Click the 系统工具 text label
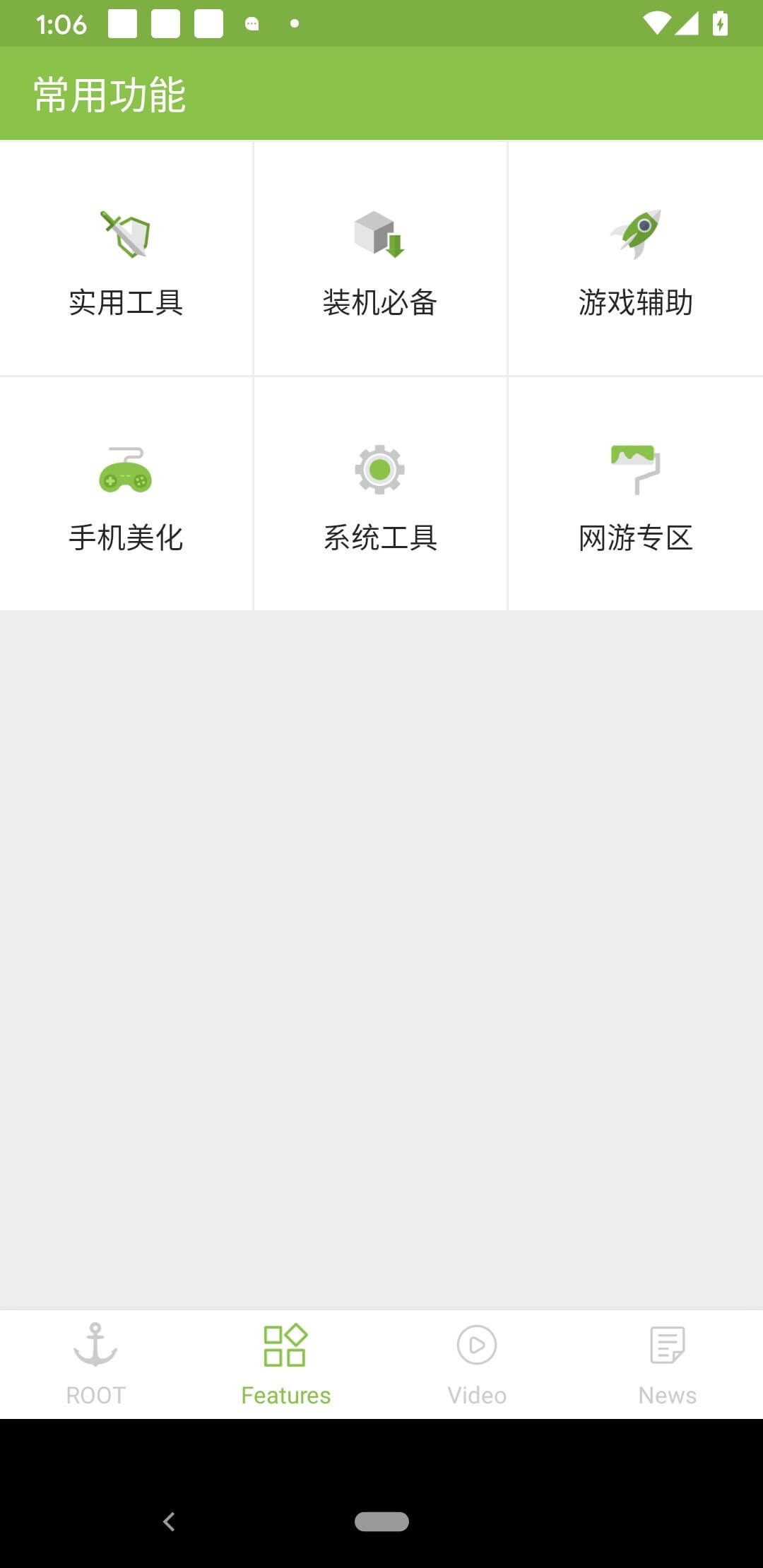This screenshot has height=1568, width=763. coord(380,537)
